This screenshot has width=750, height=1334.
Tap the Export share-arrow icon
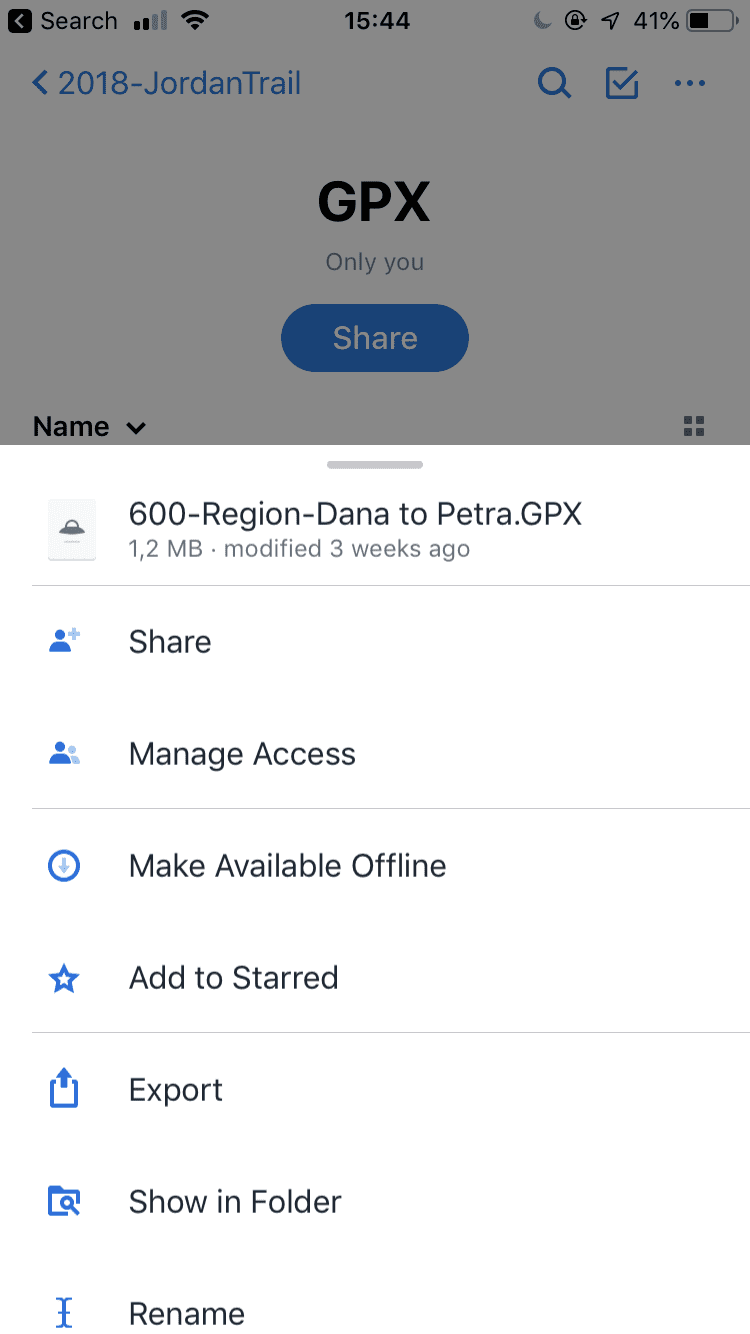click(63, 1089)
